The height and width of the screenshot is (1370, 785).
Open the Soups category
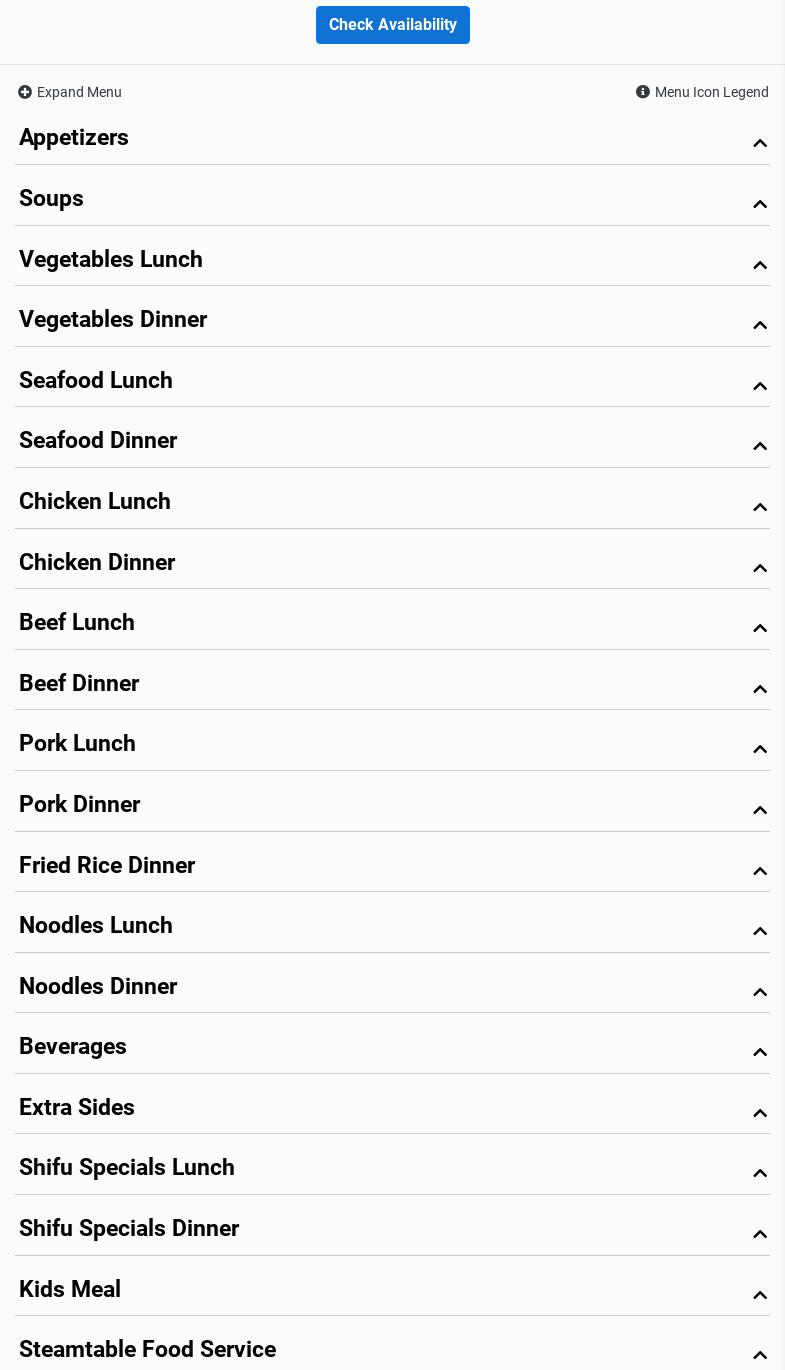[x=51, y=199]
